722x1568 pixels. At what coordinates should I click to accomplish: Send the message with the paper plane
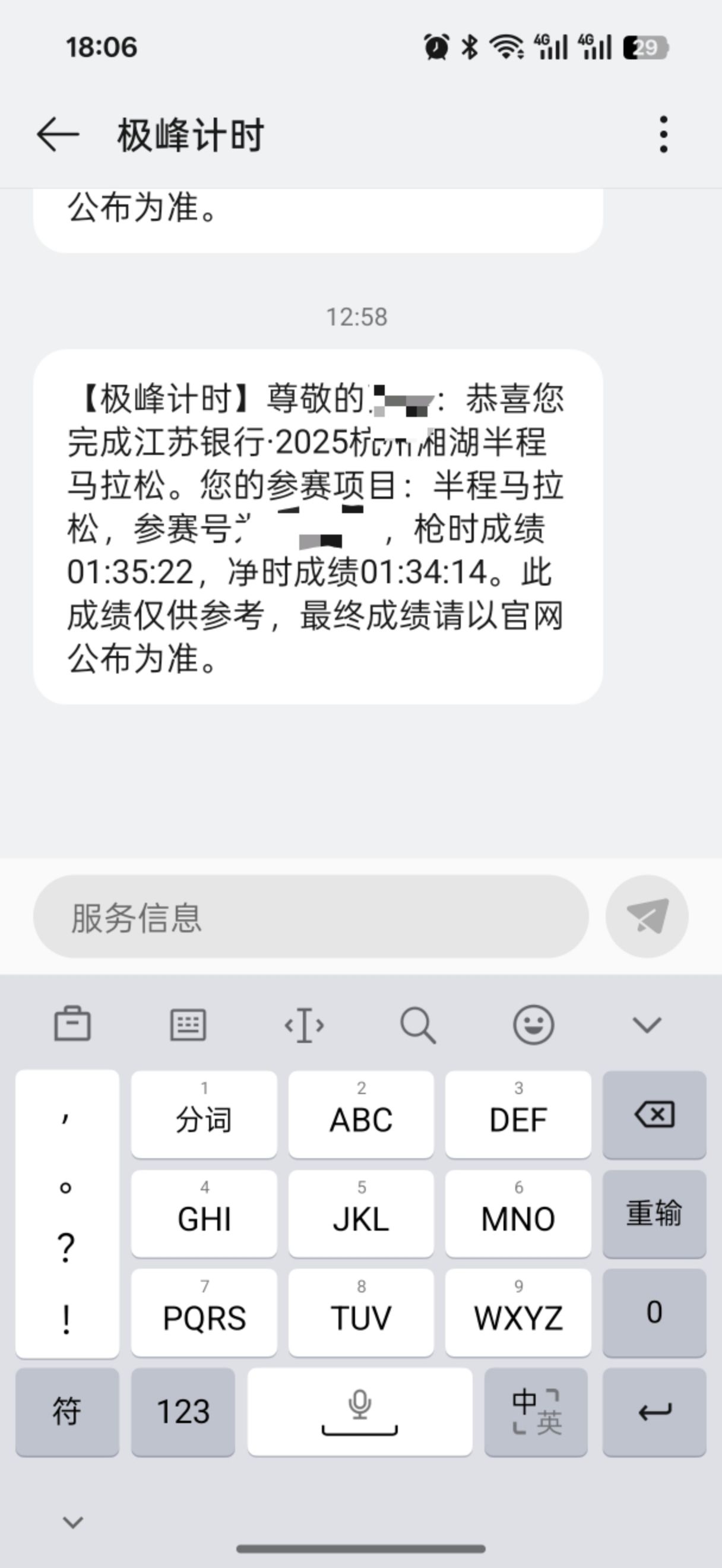647,916
